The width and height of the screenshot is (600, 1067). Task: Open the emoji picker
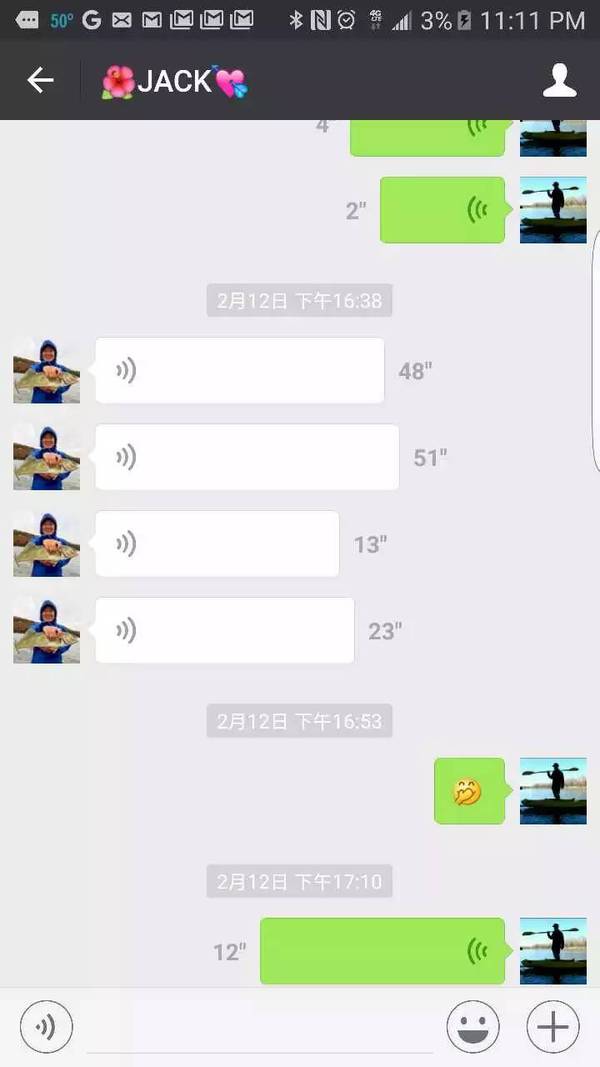473,1026
